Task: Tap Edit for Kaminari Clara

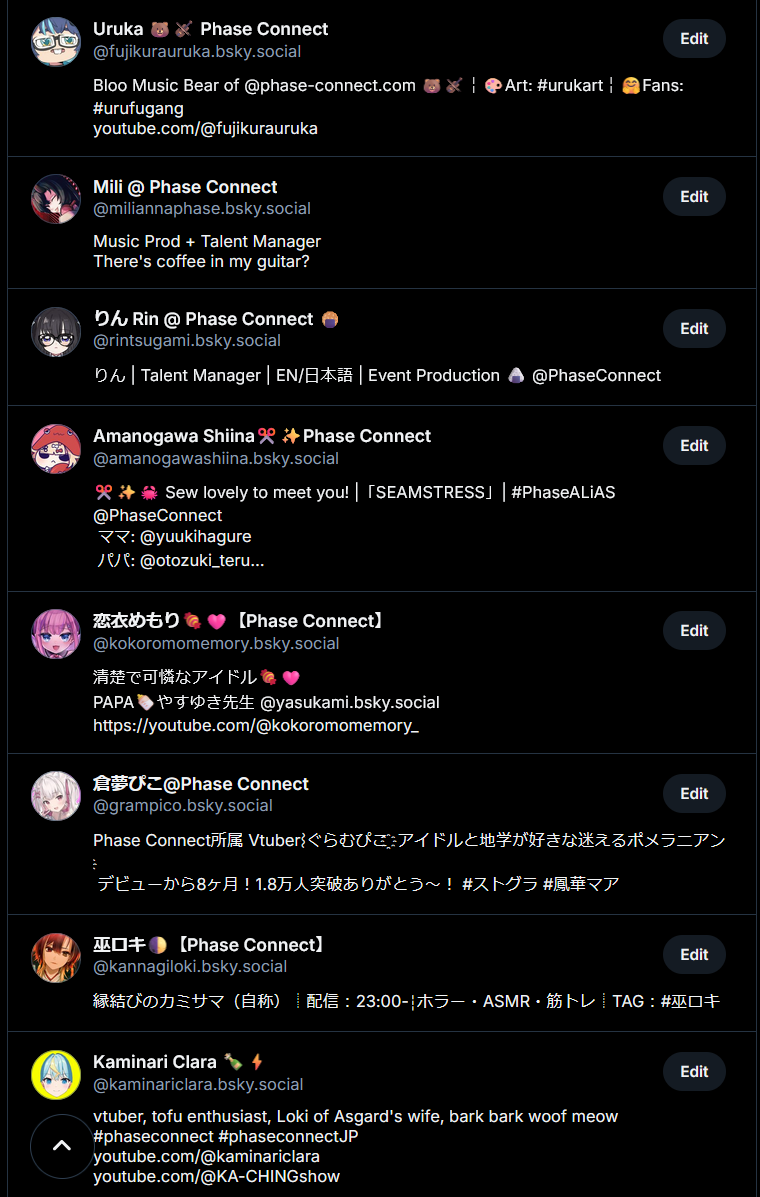Action: [694, 1072]
